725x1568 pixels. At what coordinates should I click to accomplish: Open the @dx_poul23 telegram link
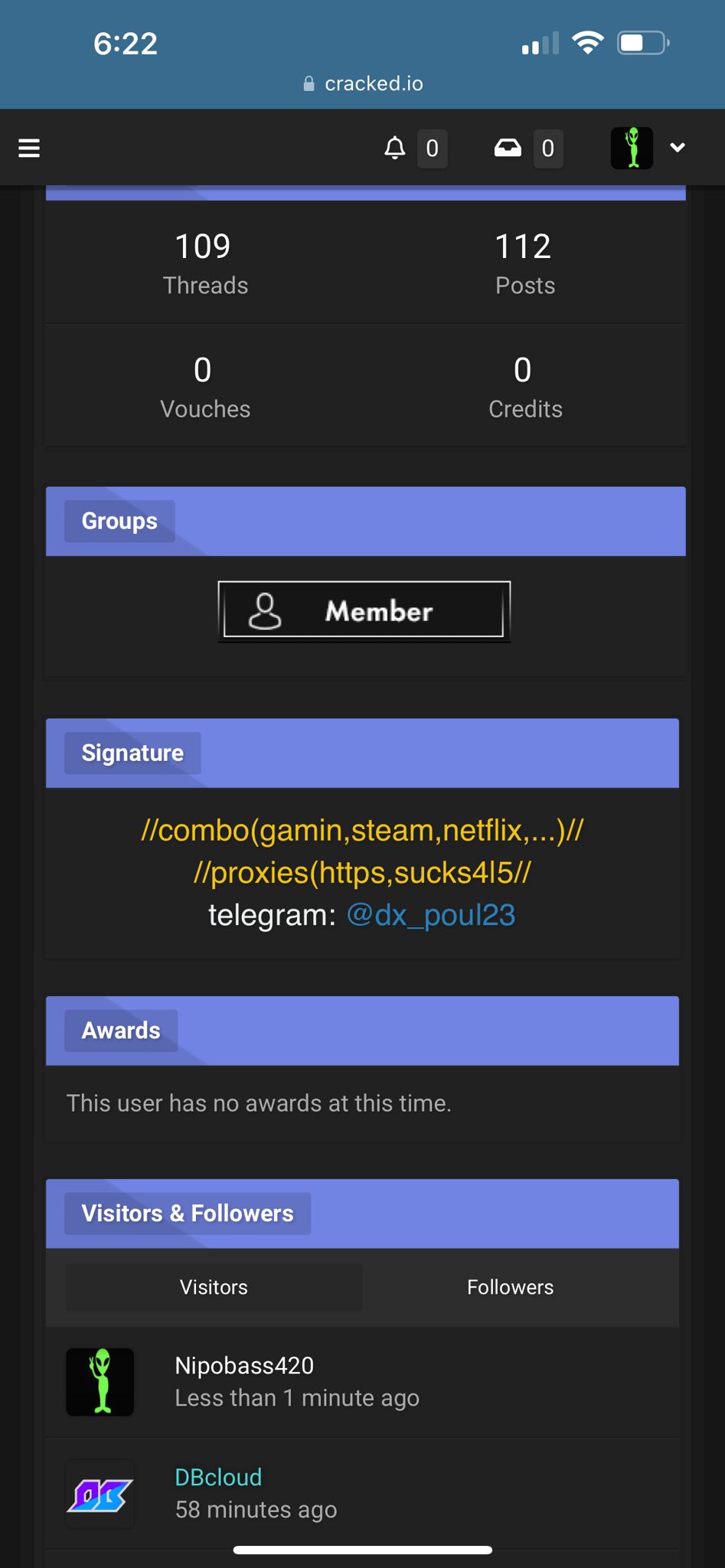(431, 915)
